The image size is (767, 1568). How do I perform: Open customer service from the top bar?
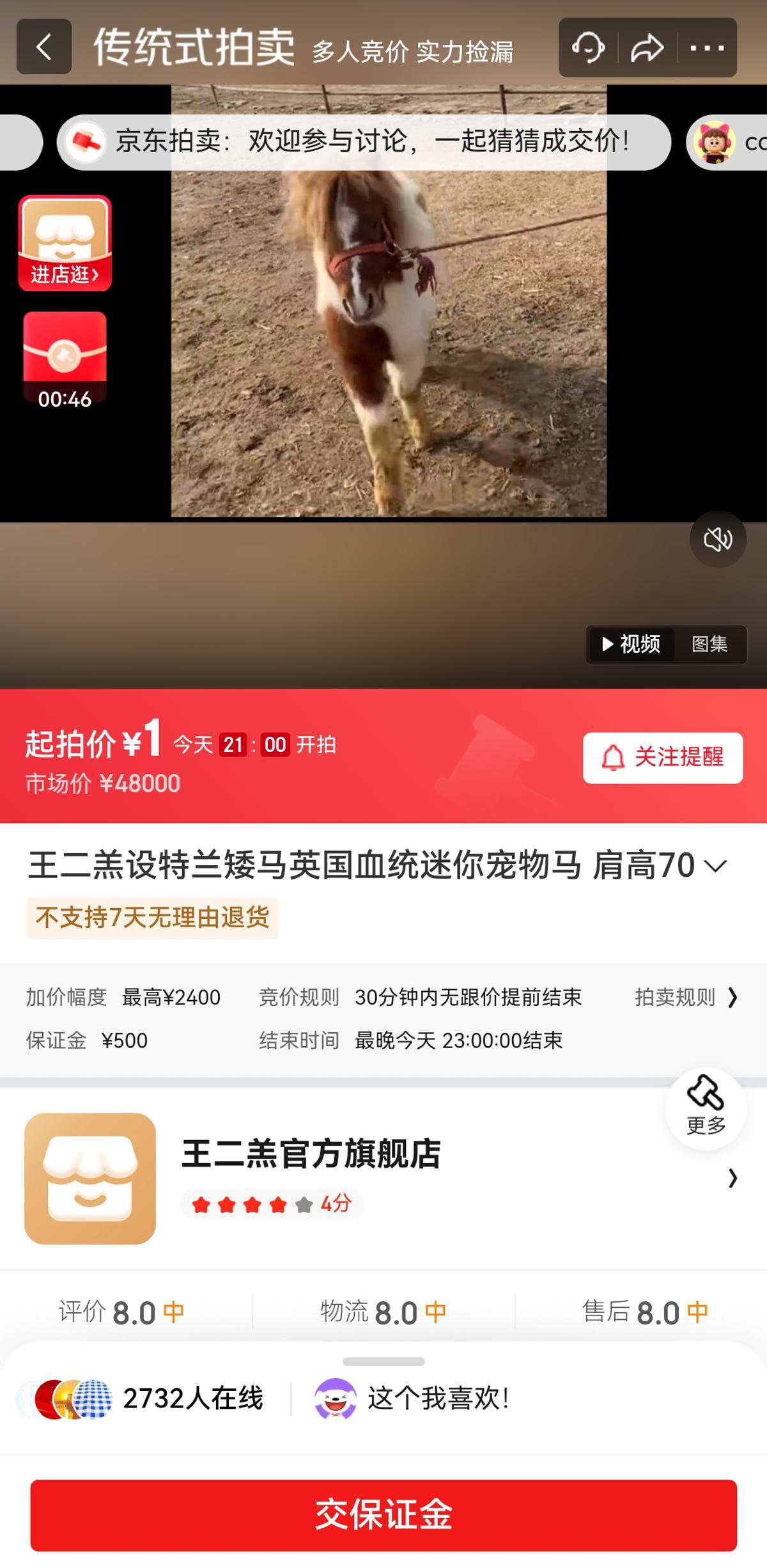(x=589, y=47)
